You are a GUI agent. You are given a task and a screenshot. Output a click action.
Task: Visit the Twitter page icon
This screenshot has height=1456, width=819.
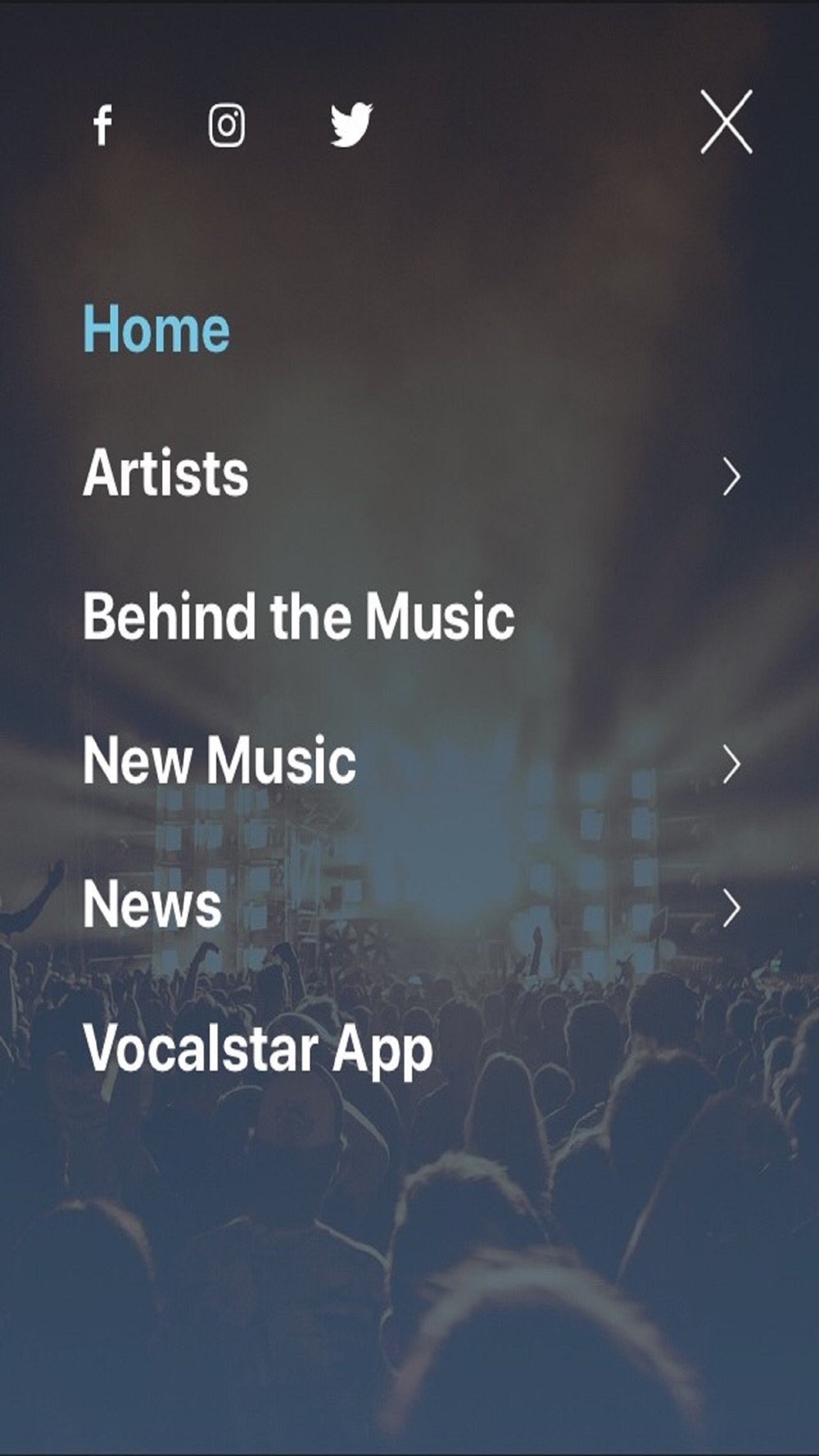click(351, 125)
